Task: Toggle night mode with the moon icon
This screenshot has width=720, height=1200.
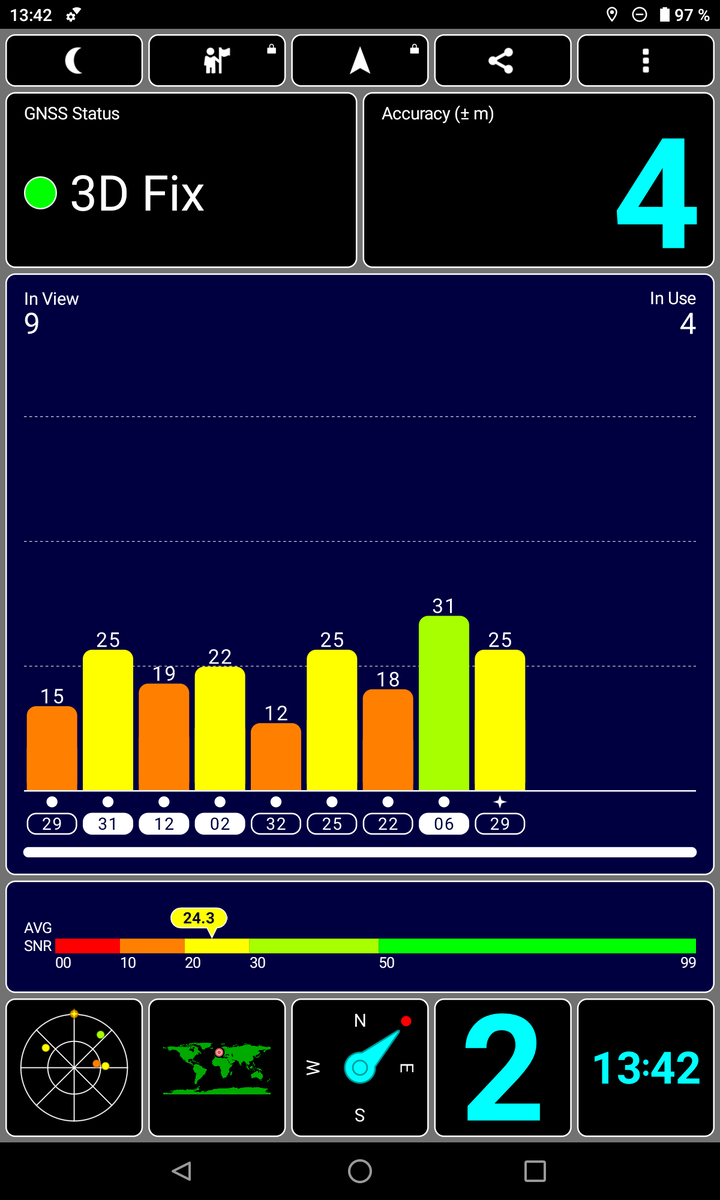Action: coord(75,61)
